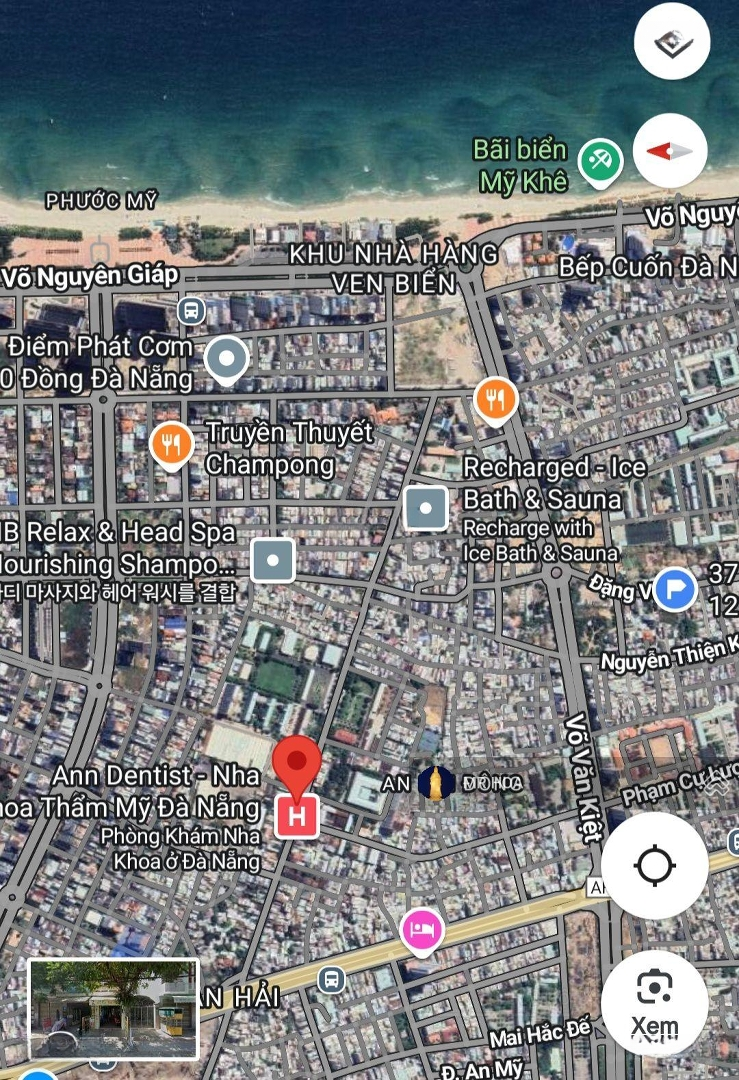Screen dimensions: 739x1080
Task: Tap the compass to reset orientation
Action: click(671, 151)
